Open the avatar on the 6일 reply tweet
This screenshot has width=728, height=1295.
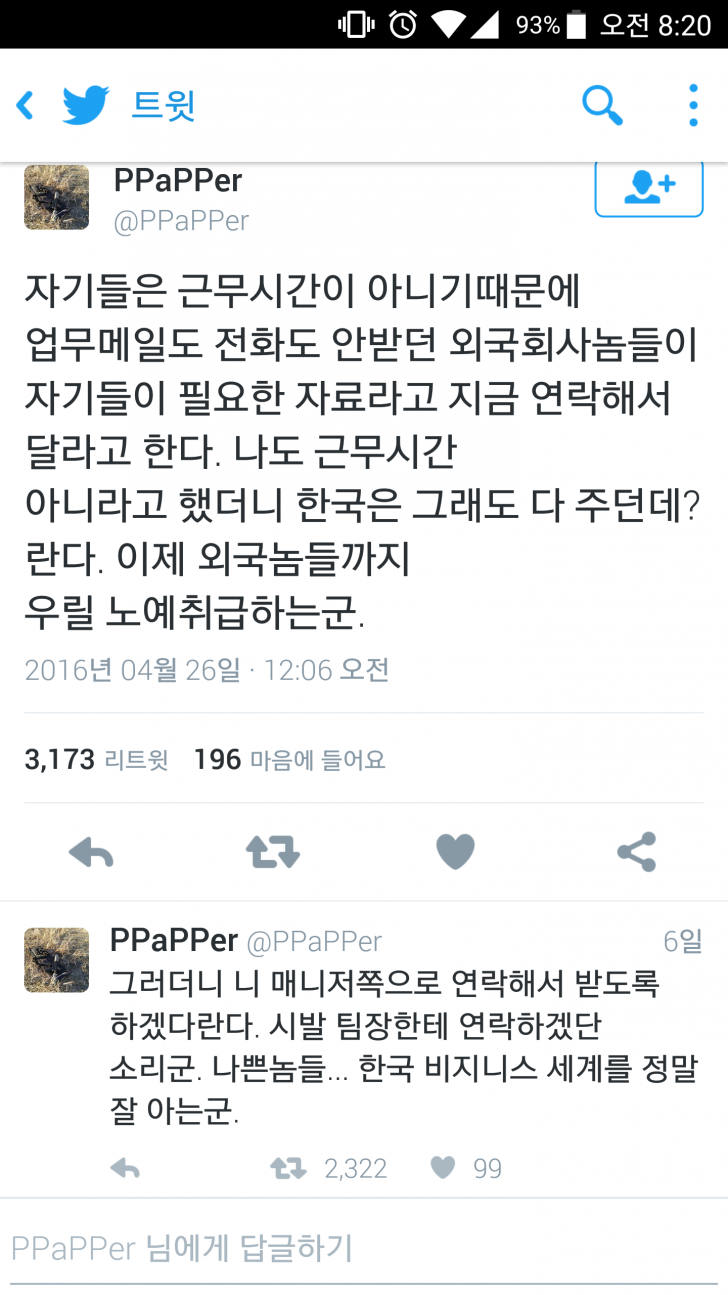point(57,959)
